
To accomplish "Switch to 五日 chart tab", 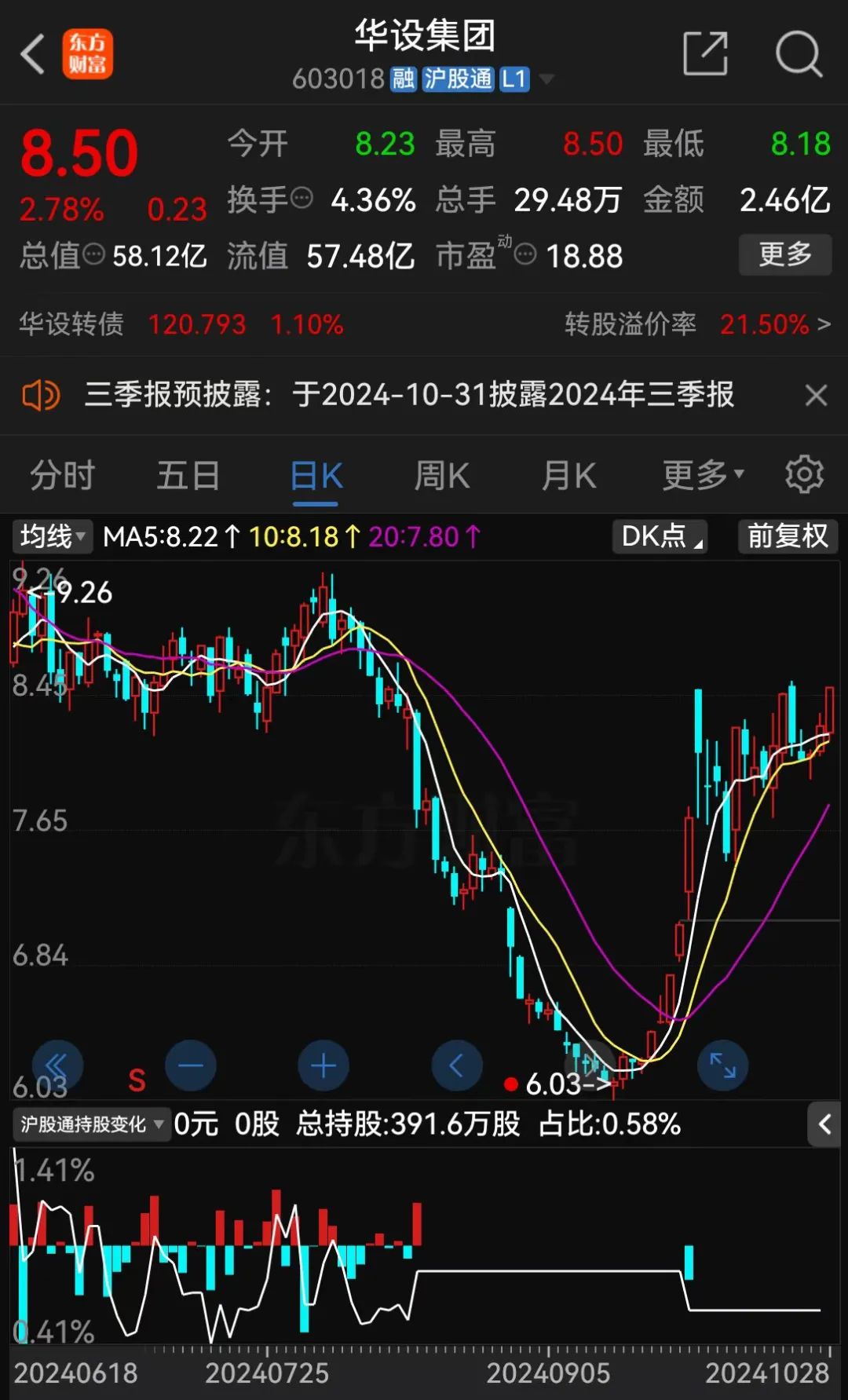I will click(188, 476).
